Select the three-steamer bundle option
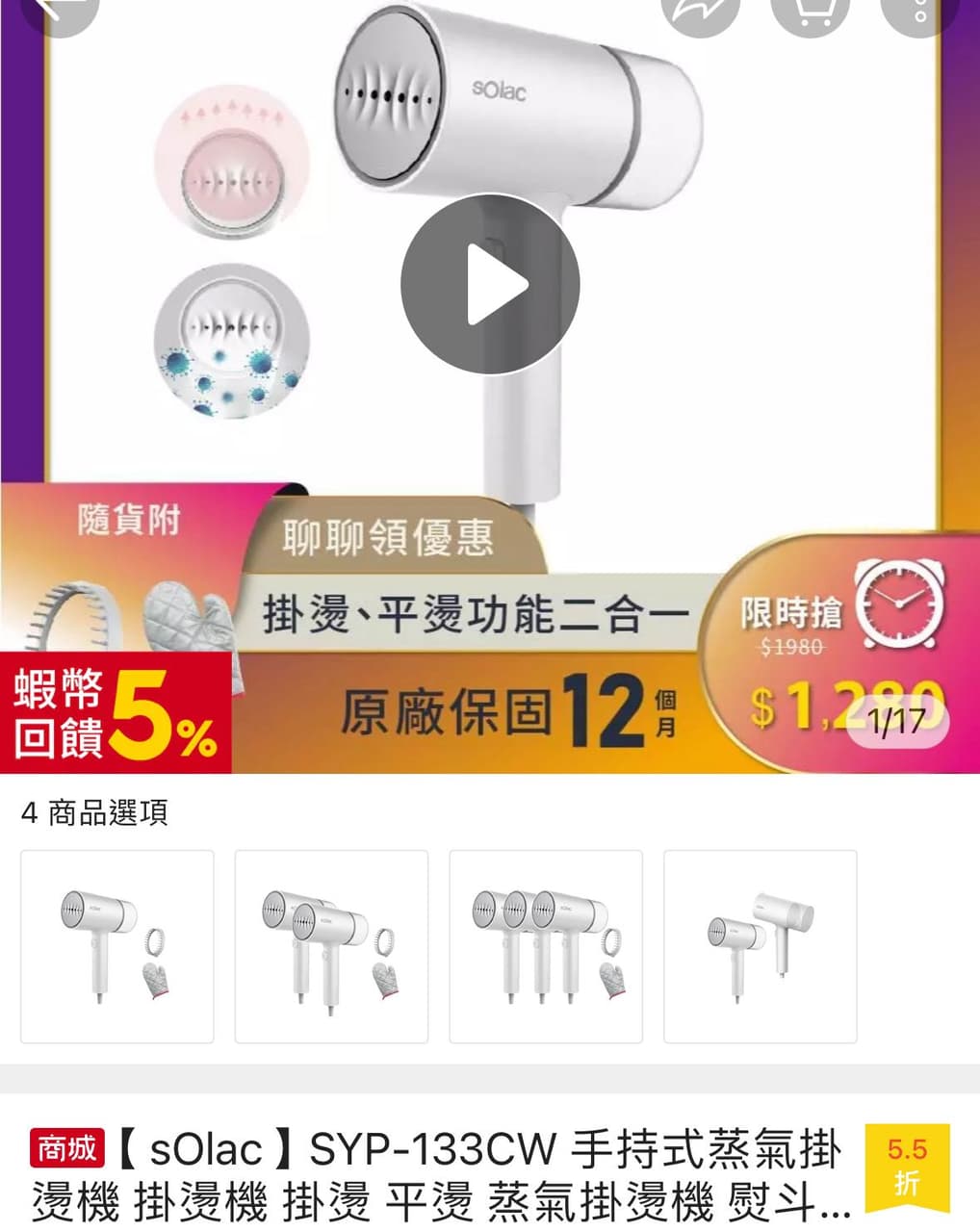The width and height of the screenshot is (980, 1232). [x=546, y=946]
